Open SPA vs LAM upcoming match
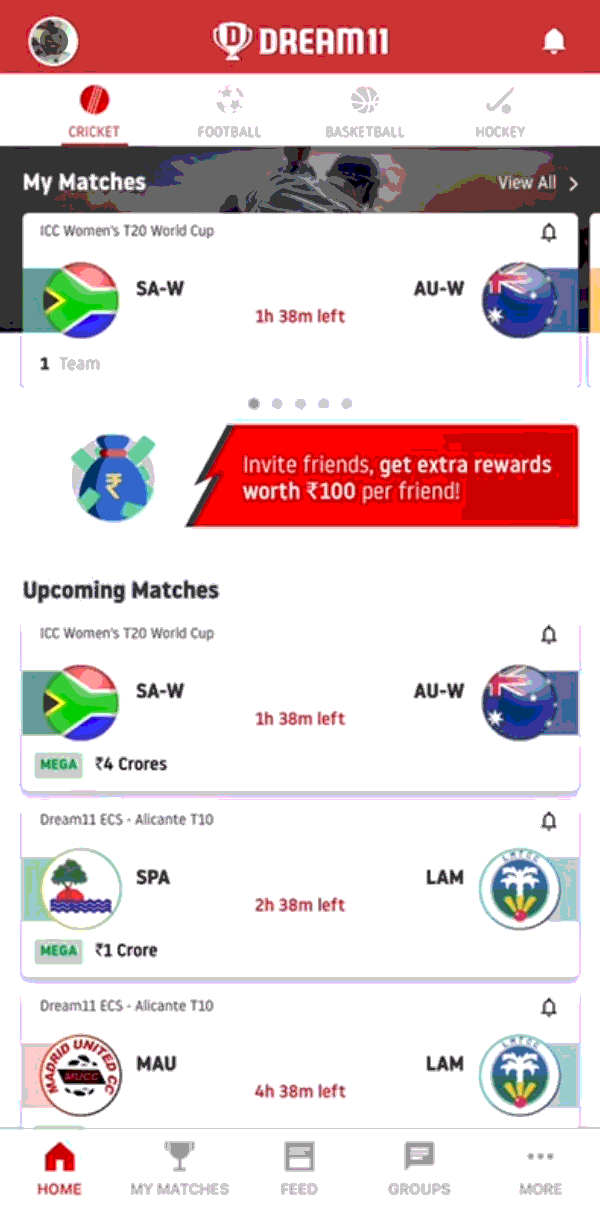Screen dimensions: 600x1210 (x=300, y=891)
